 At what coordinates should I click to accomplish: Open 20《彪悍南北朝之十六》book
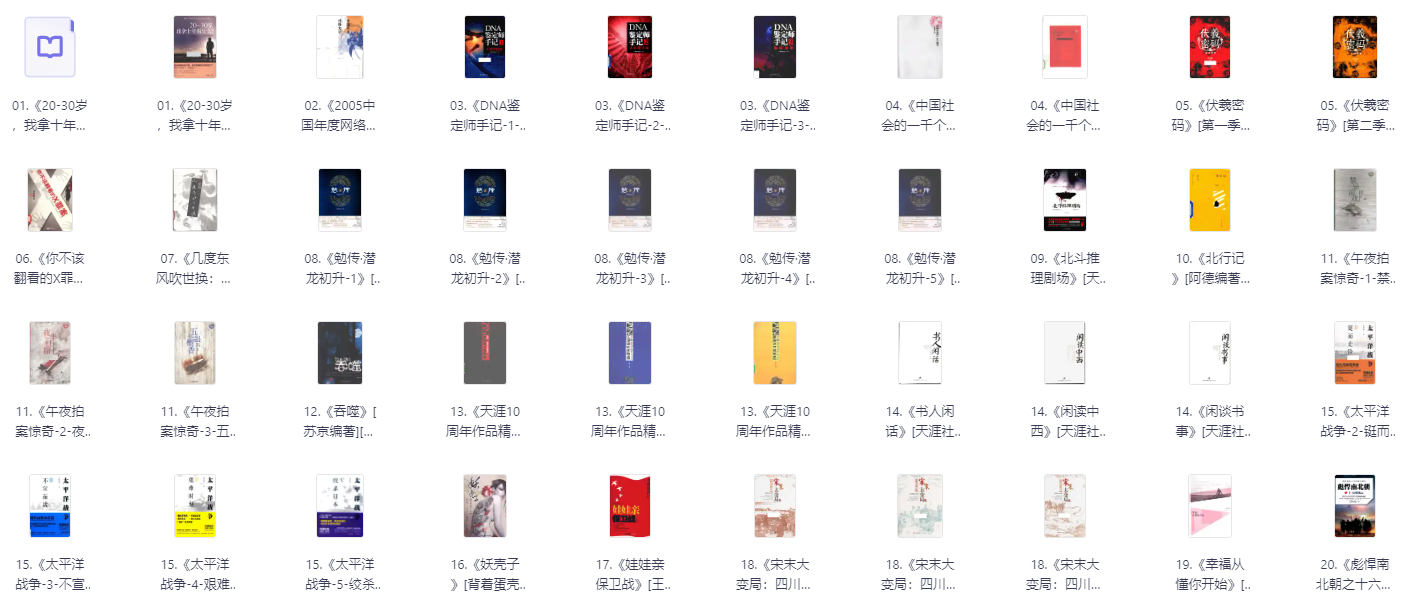(x=1354, y=506)
